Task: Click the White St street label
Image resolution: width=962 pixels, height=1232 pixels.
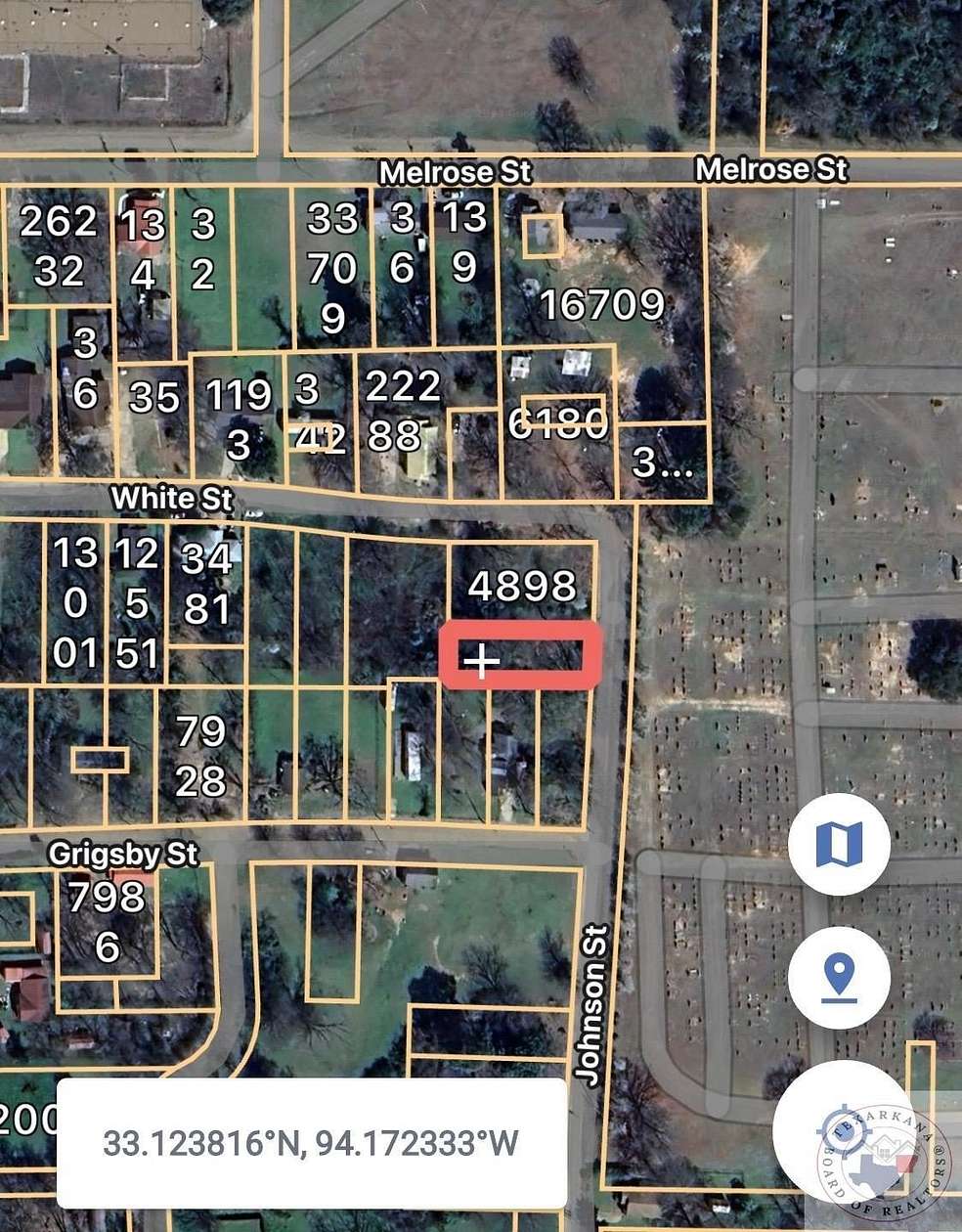Action: 174,499
